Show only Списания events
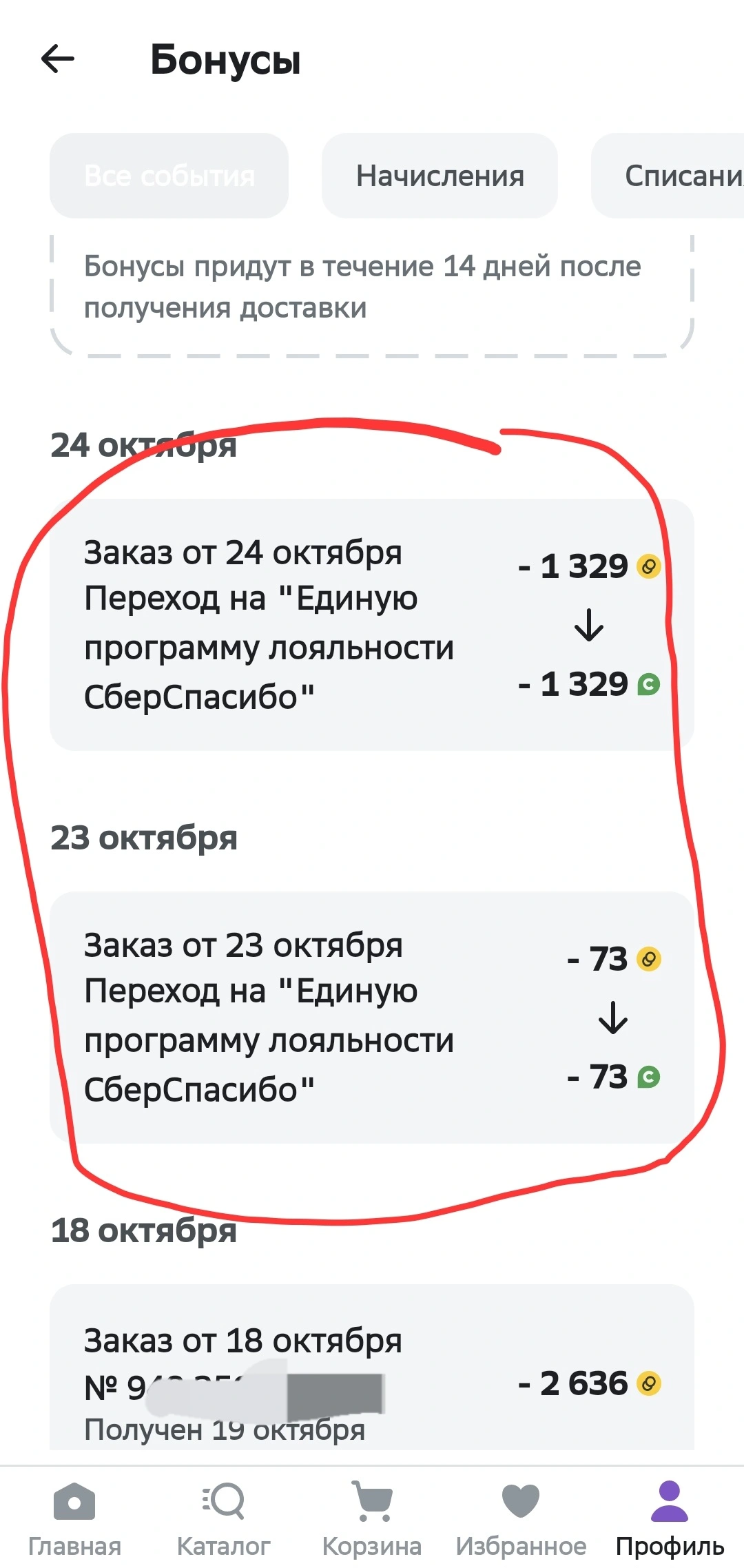 pyautogui.click(x=668, y=176)
